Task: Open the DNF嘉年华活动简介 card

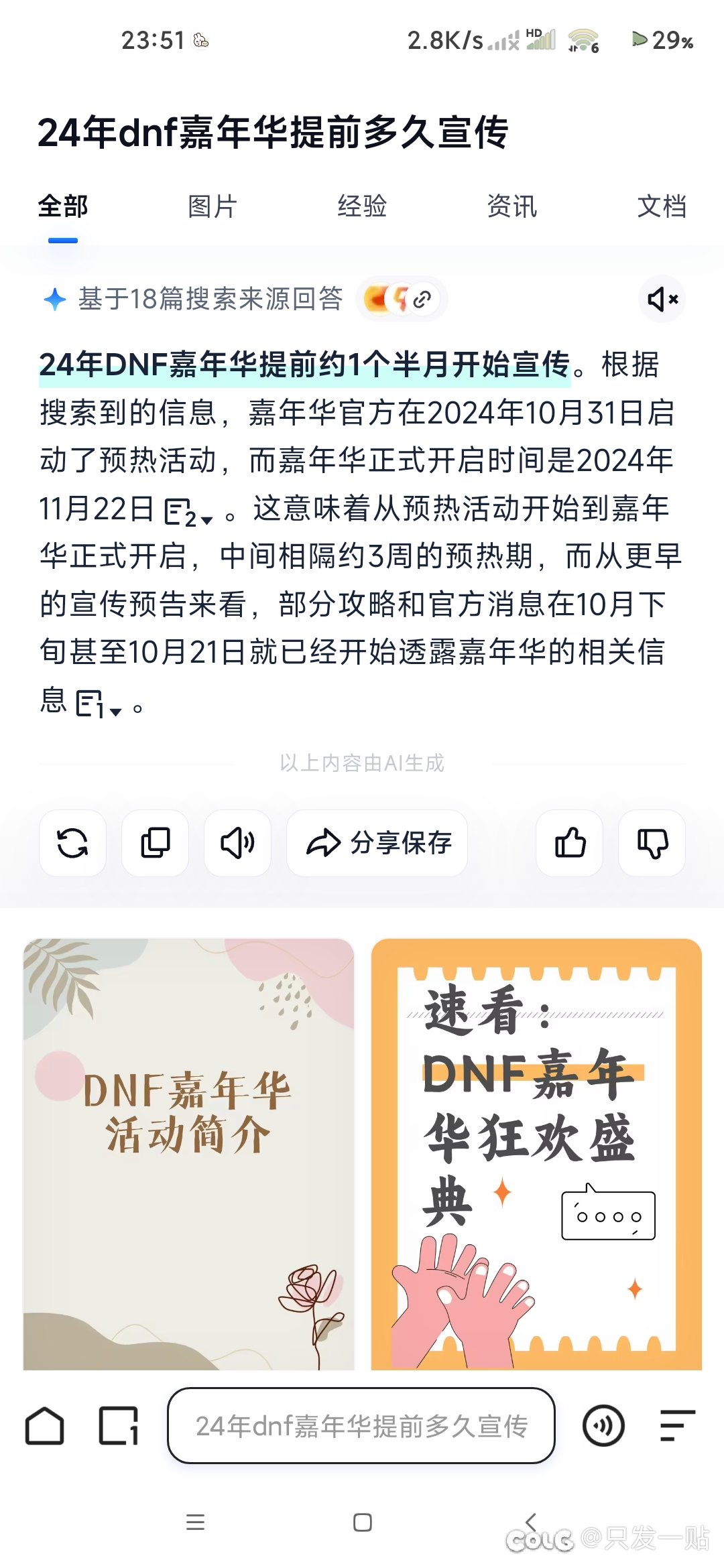Action: [188, 1153]
